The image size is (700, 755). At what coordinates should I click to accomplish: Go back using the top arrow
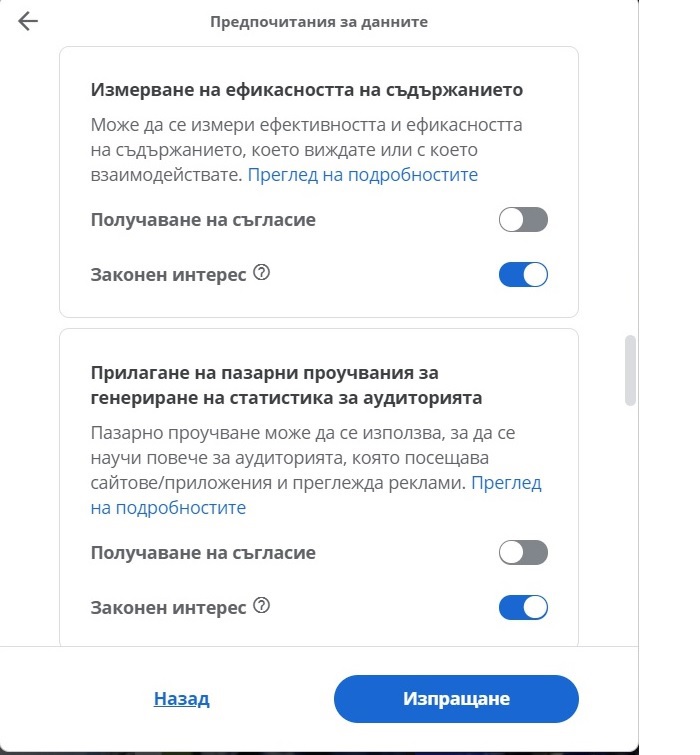[x=28, y=21]
